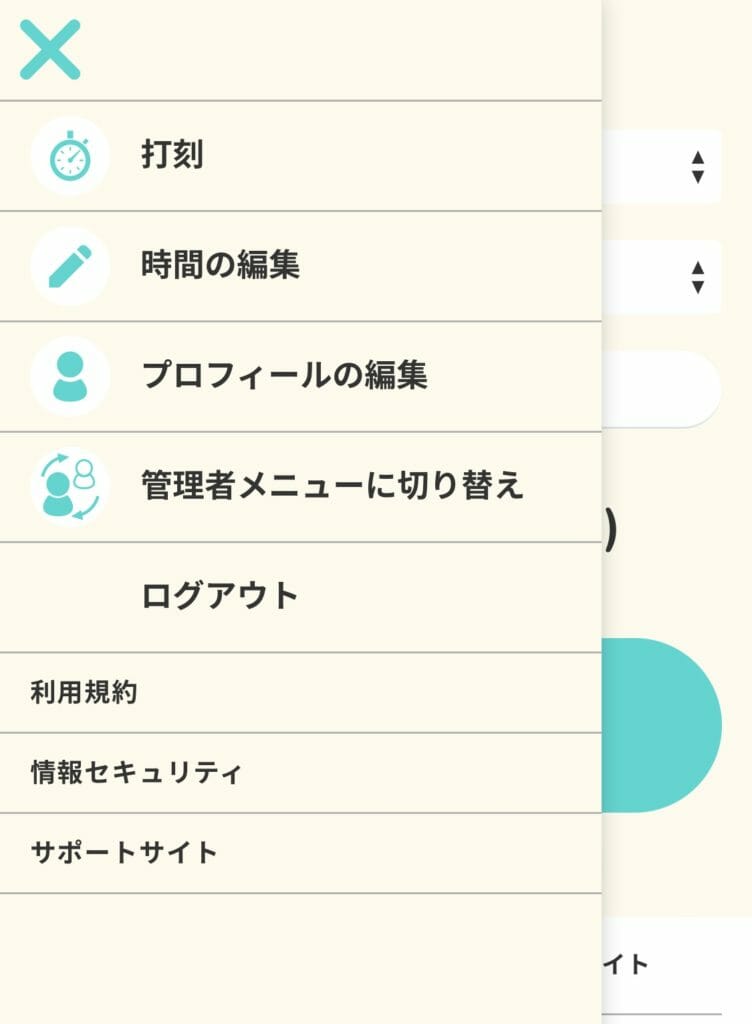Open サポートサイト
The width and height of the screenshot is (752, 1024).
click(x=124, y=853)
